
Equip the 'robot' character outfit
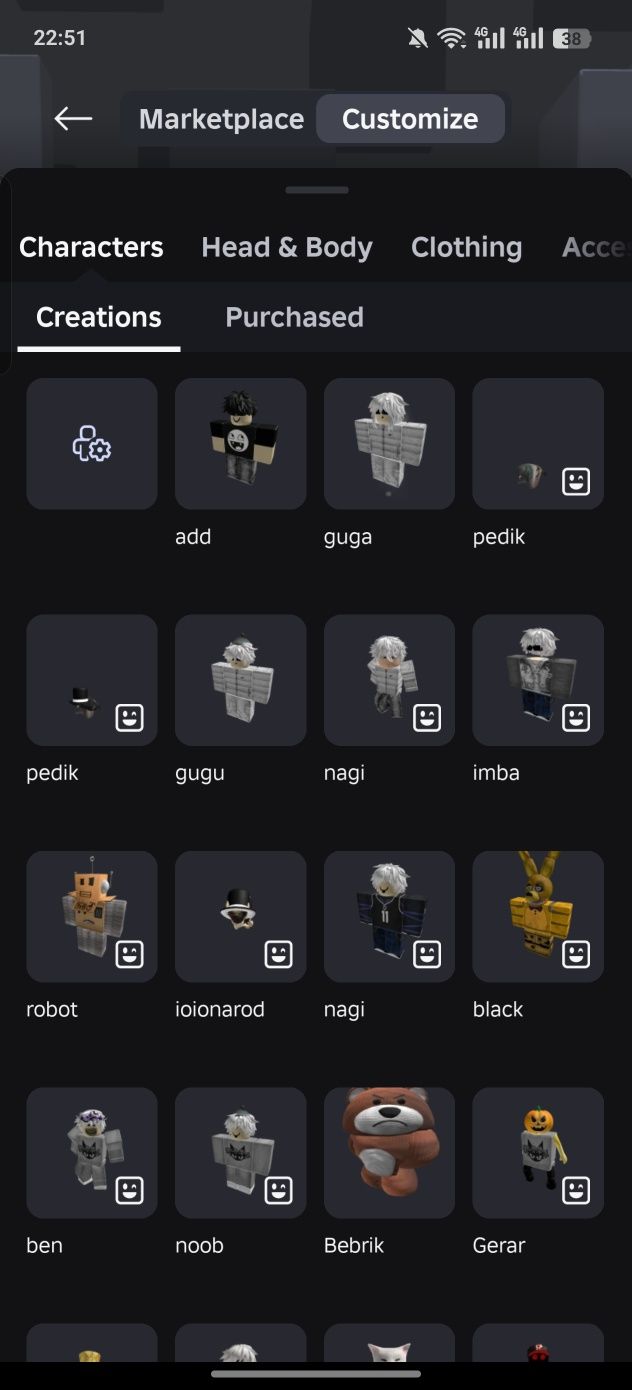pyautogui.click(x=92, y=916)
